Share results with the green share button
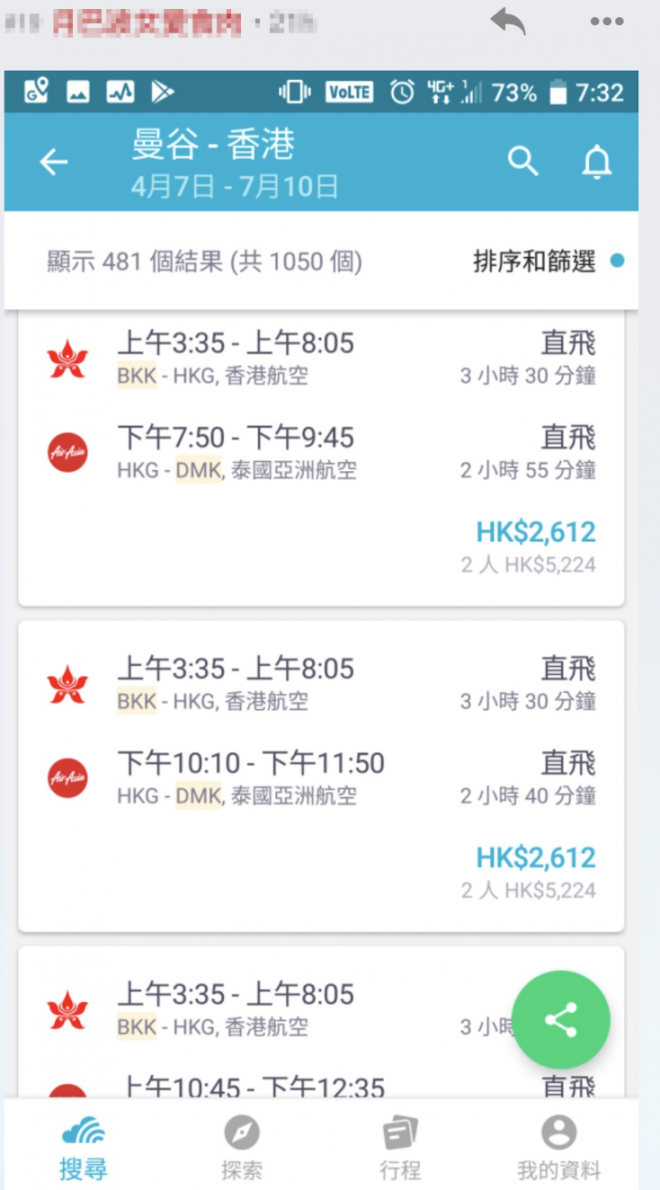660x1190 pixels. [x=561, y=1020]
